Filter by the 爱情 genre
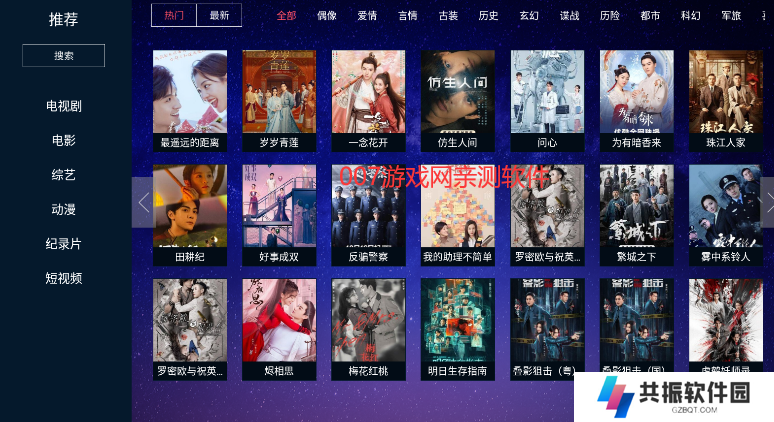 point(367,16)
